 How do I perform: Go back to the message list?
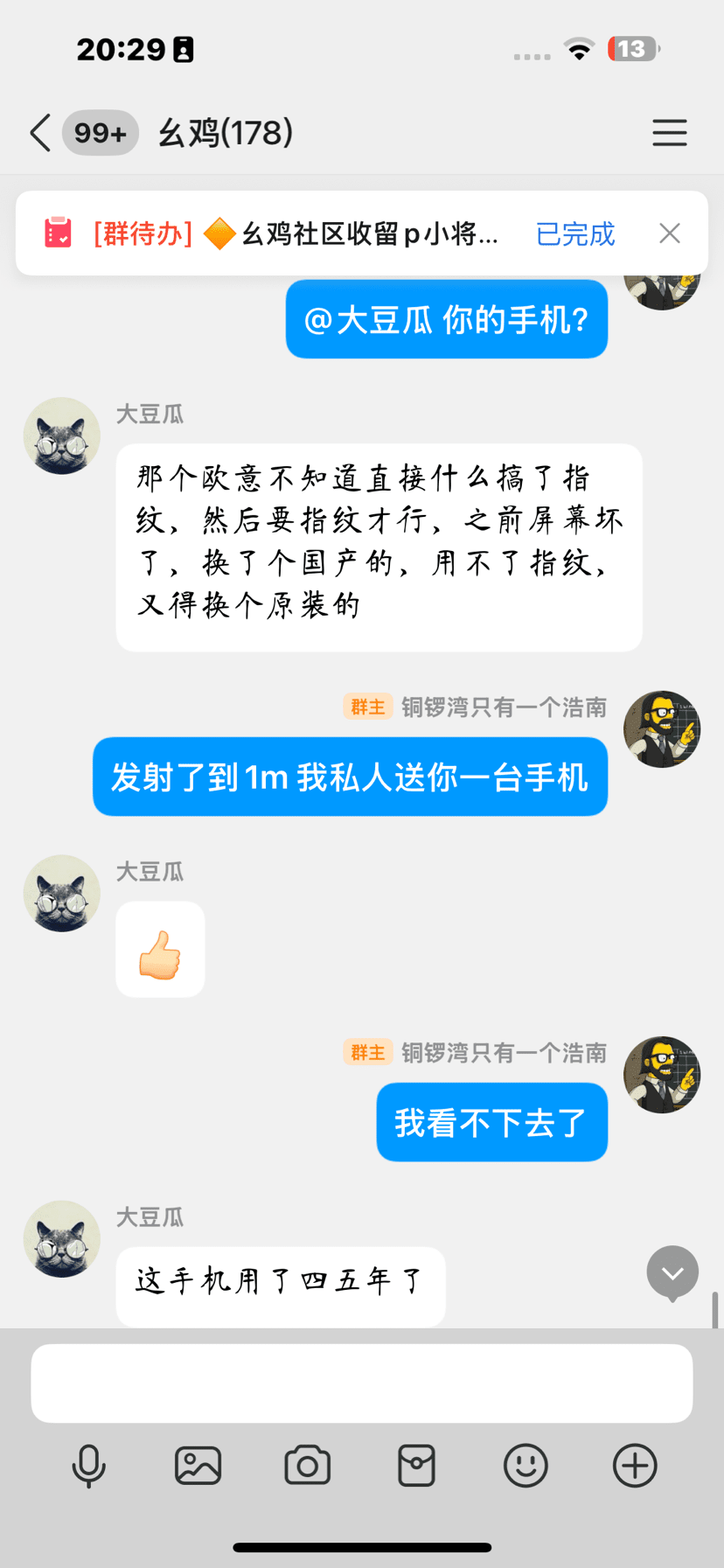(x=40, y=133)
